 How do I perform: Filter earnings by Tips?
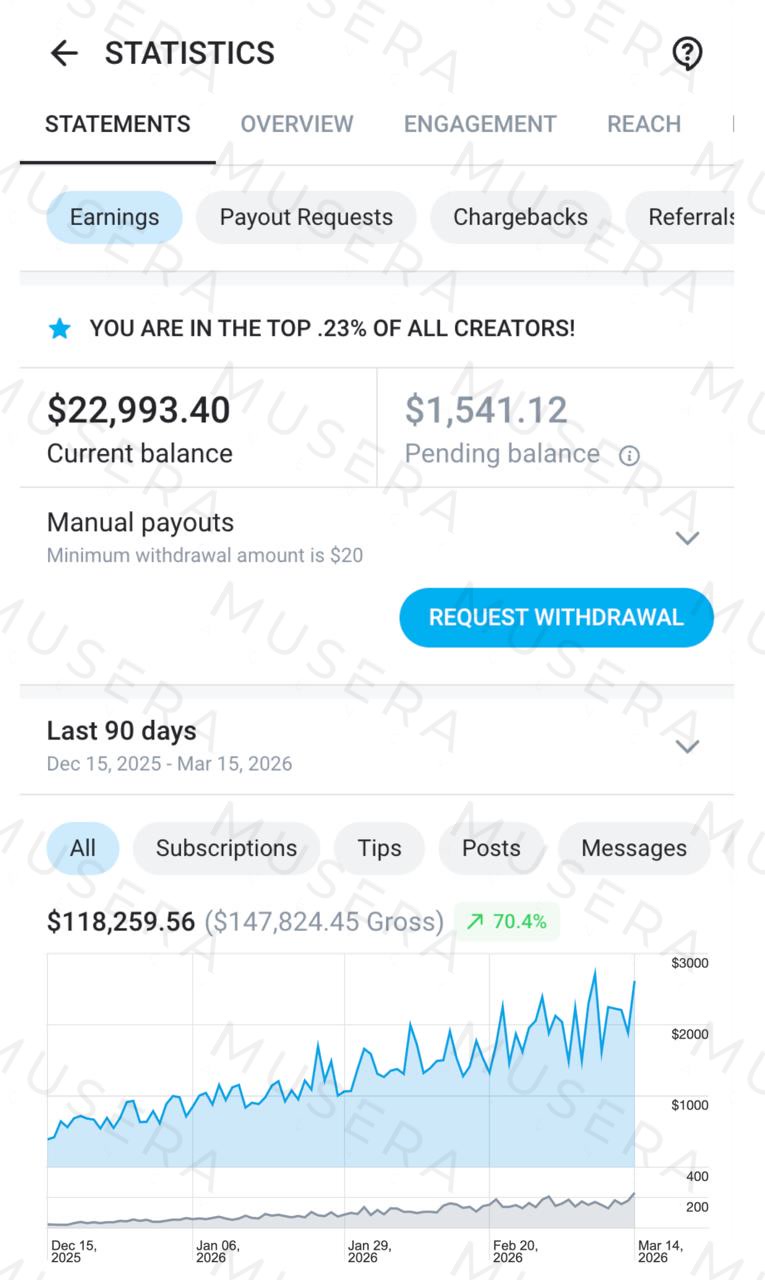(x=379, y=848)
